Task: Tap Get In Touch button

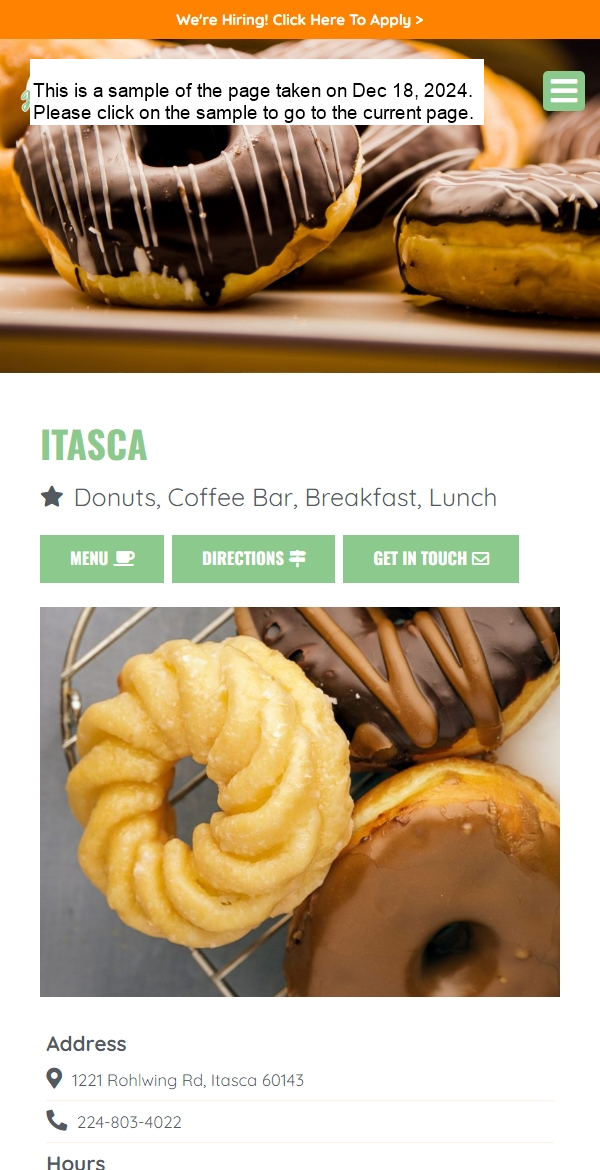Action: click(x=430, y=559)
